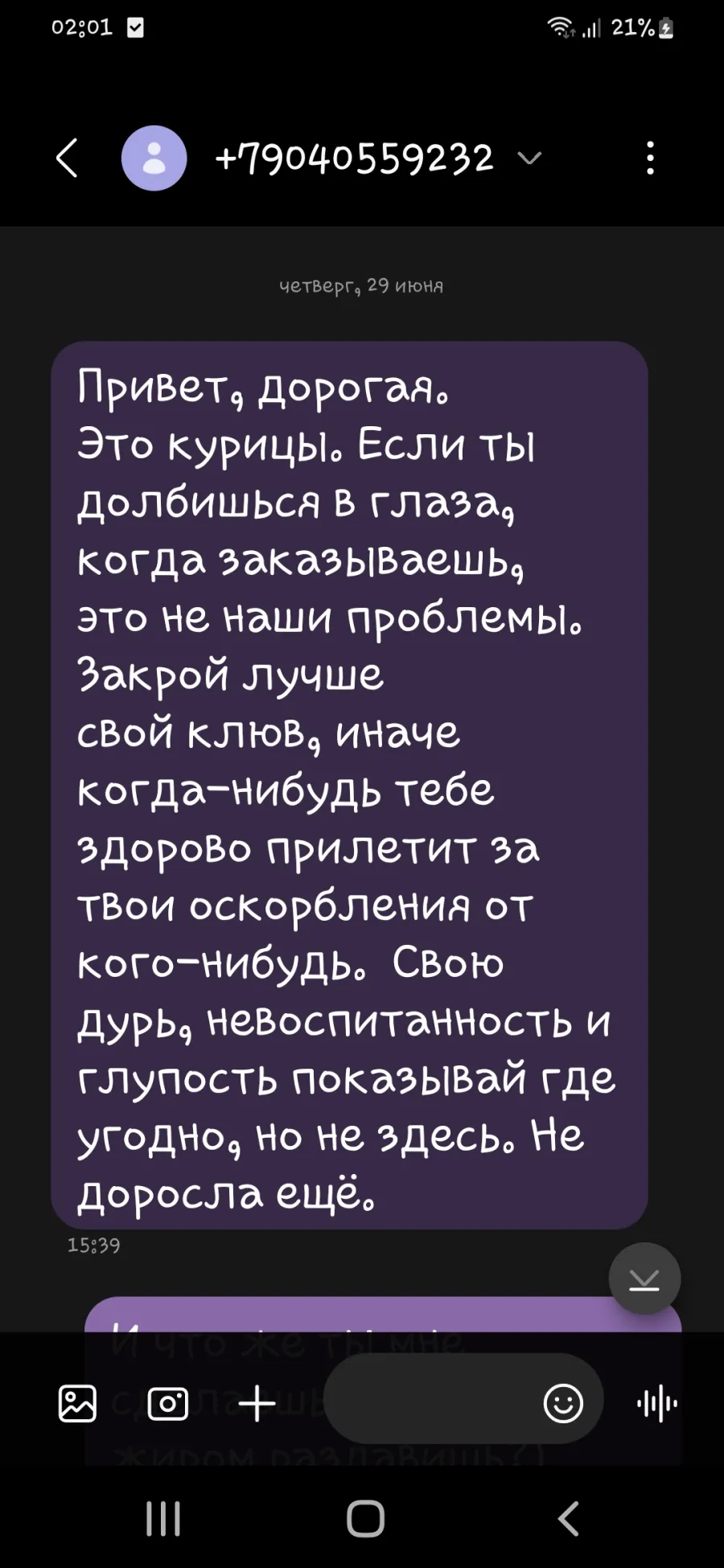
Task: Go to the home screen
Action: tap(365, 1519)
